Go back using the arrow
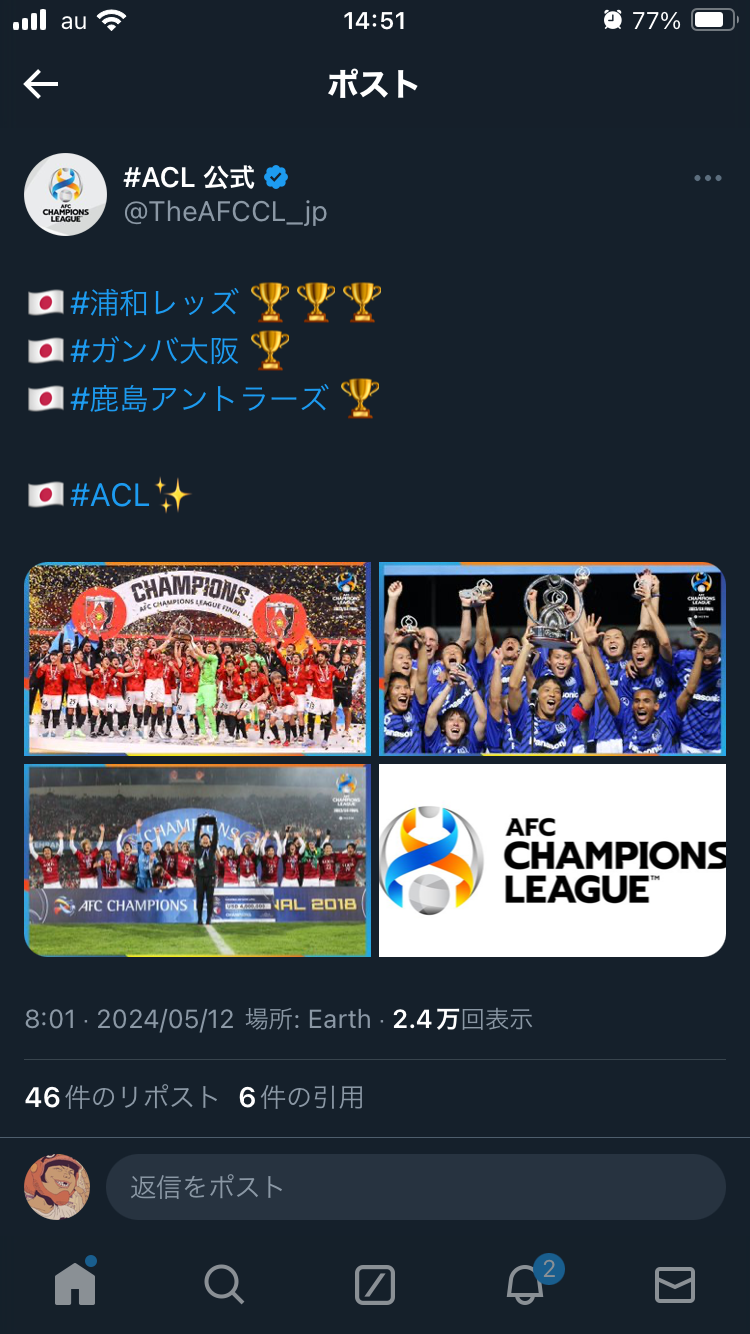This screenshot has height=1334, width=750. click(x=41, y=85)
